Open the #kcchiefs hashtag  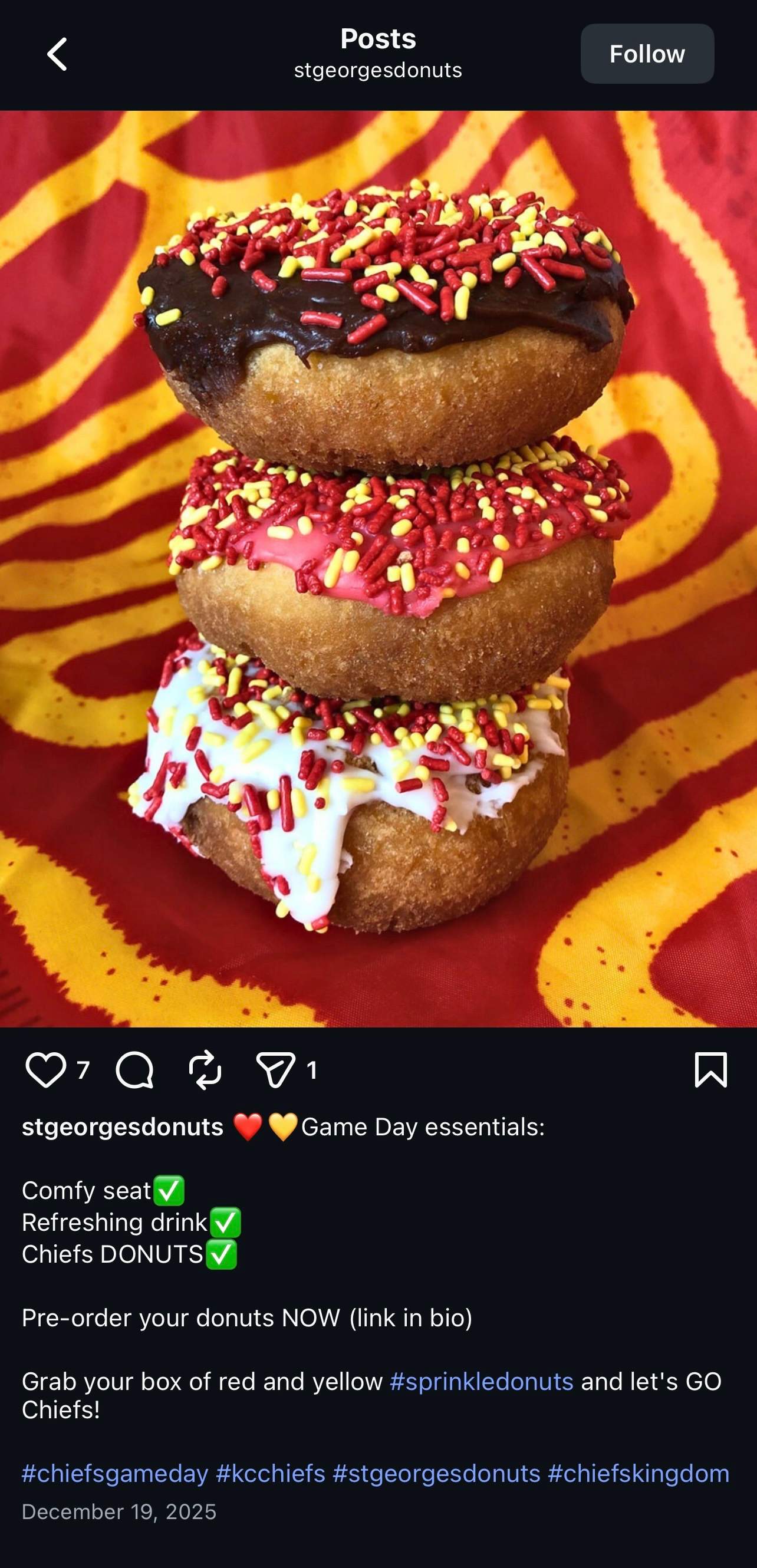[x=271, y=1474]
